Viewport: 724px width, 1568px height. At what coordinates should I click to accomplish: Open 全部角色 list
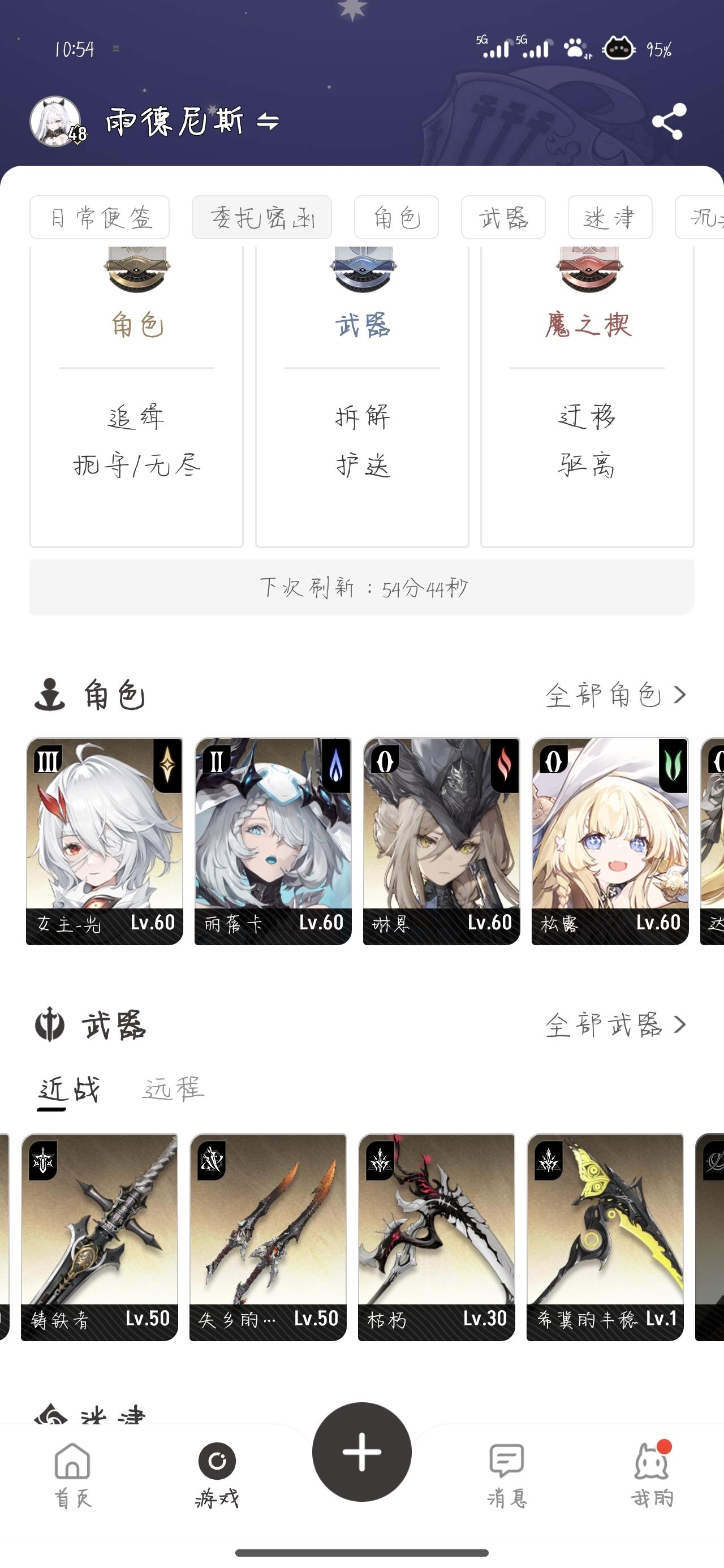[x=615, y=695]
